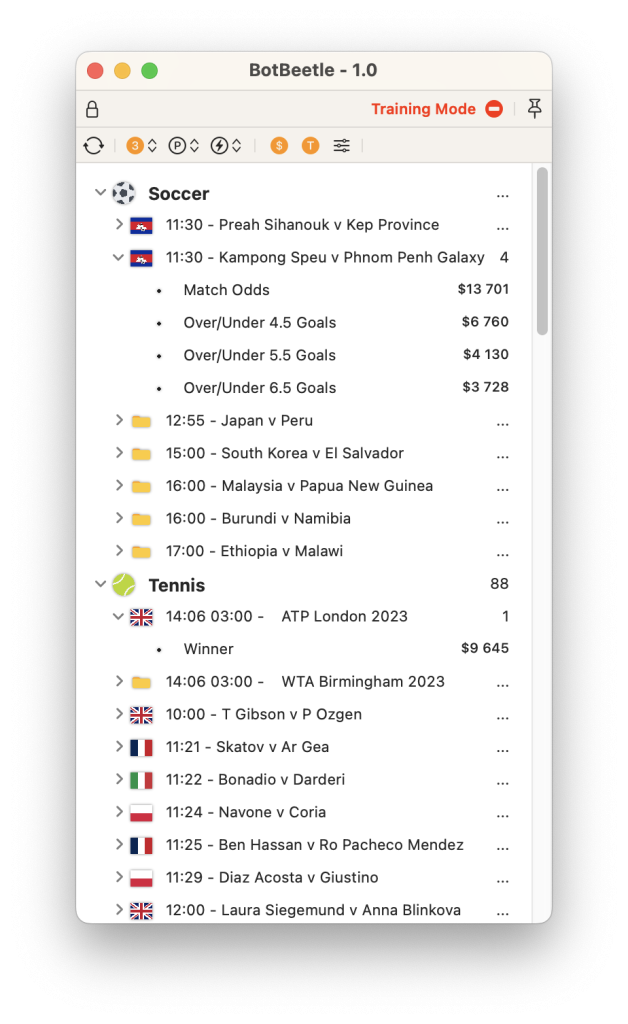Screen dimensions: 628x1024
Task: Expand WTA Birmingham 2023
Action: coord(119,681)
